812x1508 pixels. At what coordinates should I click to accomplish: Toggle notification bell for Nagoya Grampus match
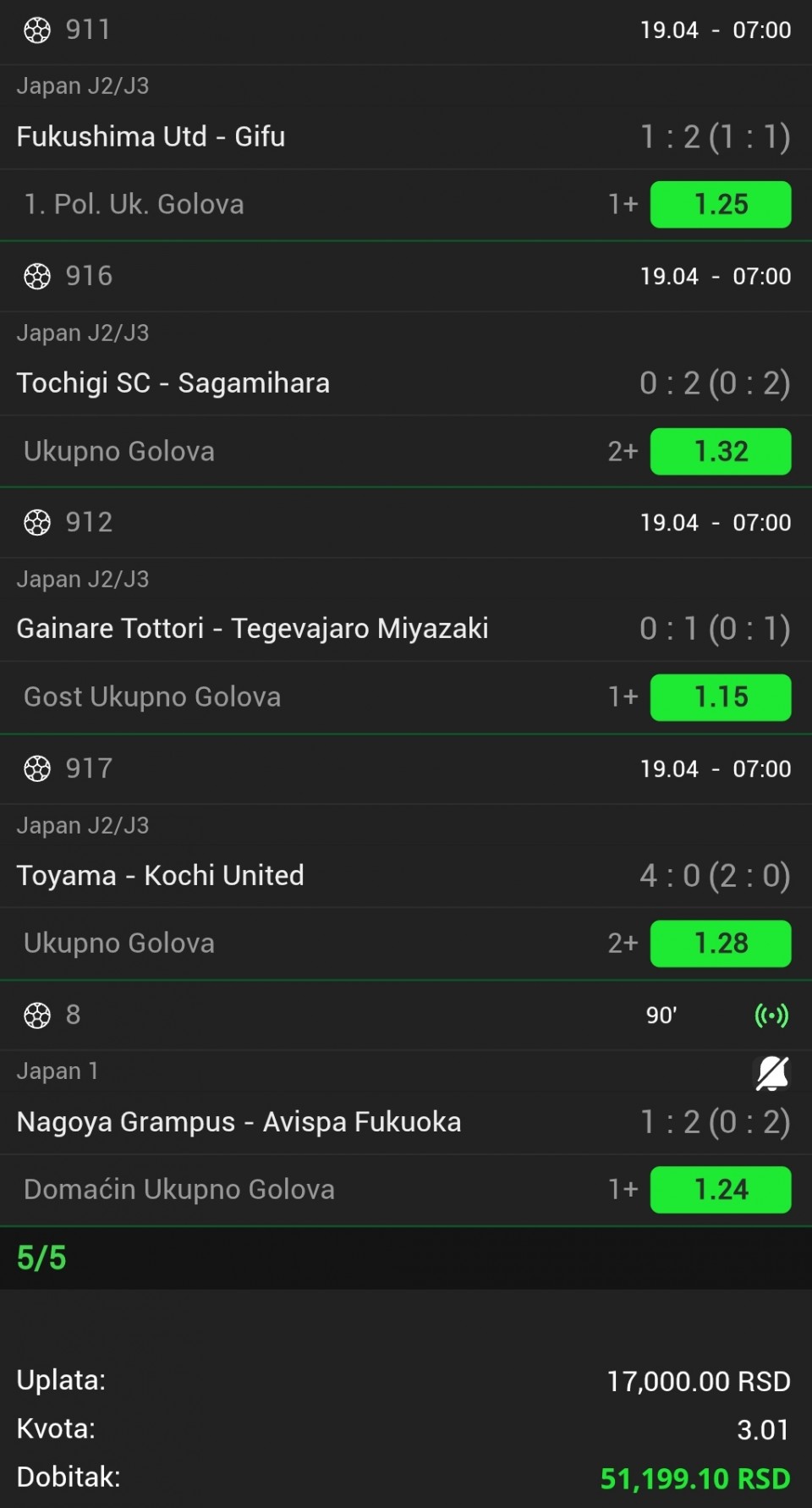(771, 1073)
